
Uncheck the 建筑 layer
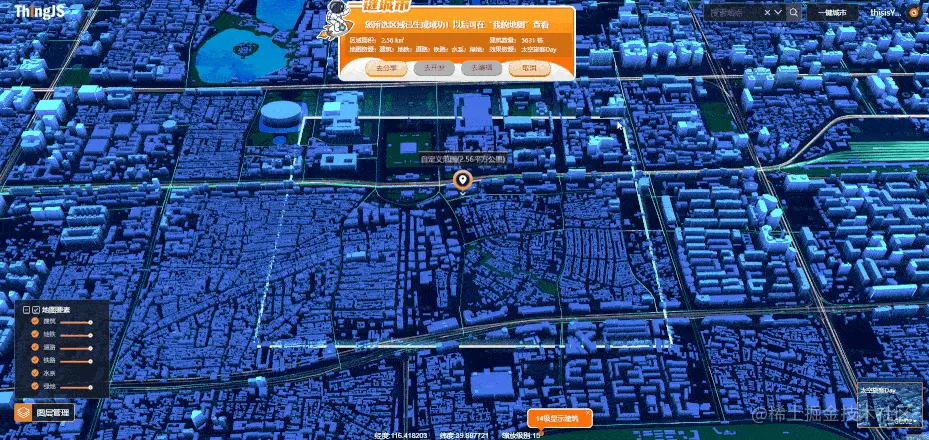(35, 322)
